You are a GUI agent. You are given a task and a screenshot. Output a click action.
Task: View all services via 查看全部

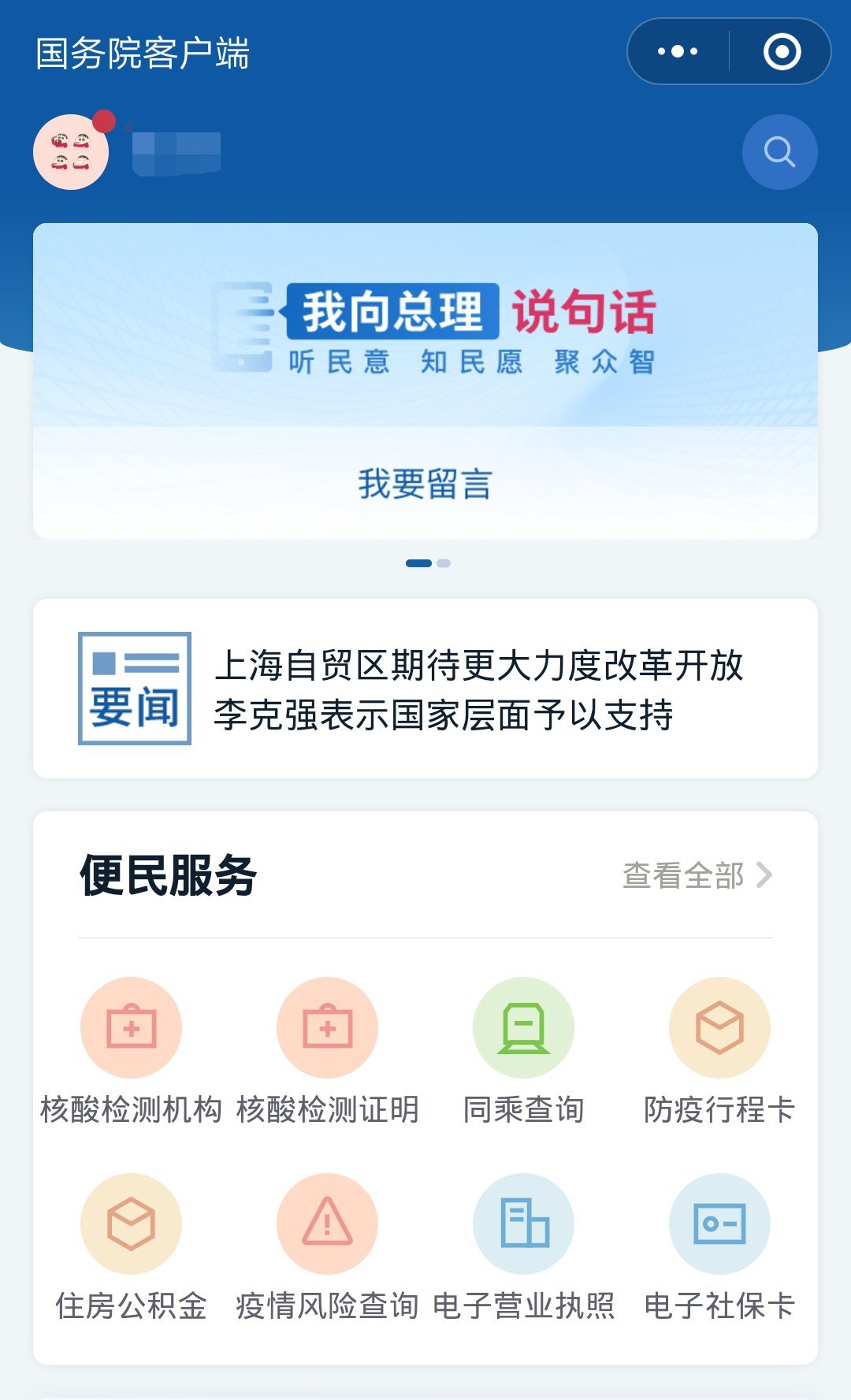(697, 875)
